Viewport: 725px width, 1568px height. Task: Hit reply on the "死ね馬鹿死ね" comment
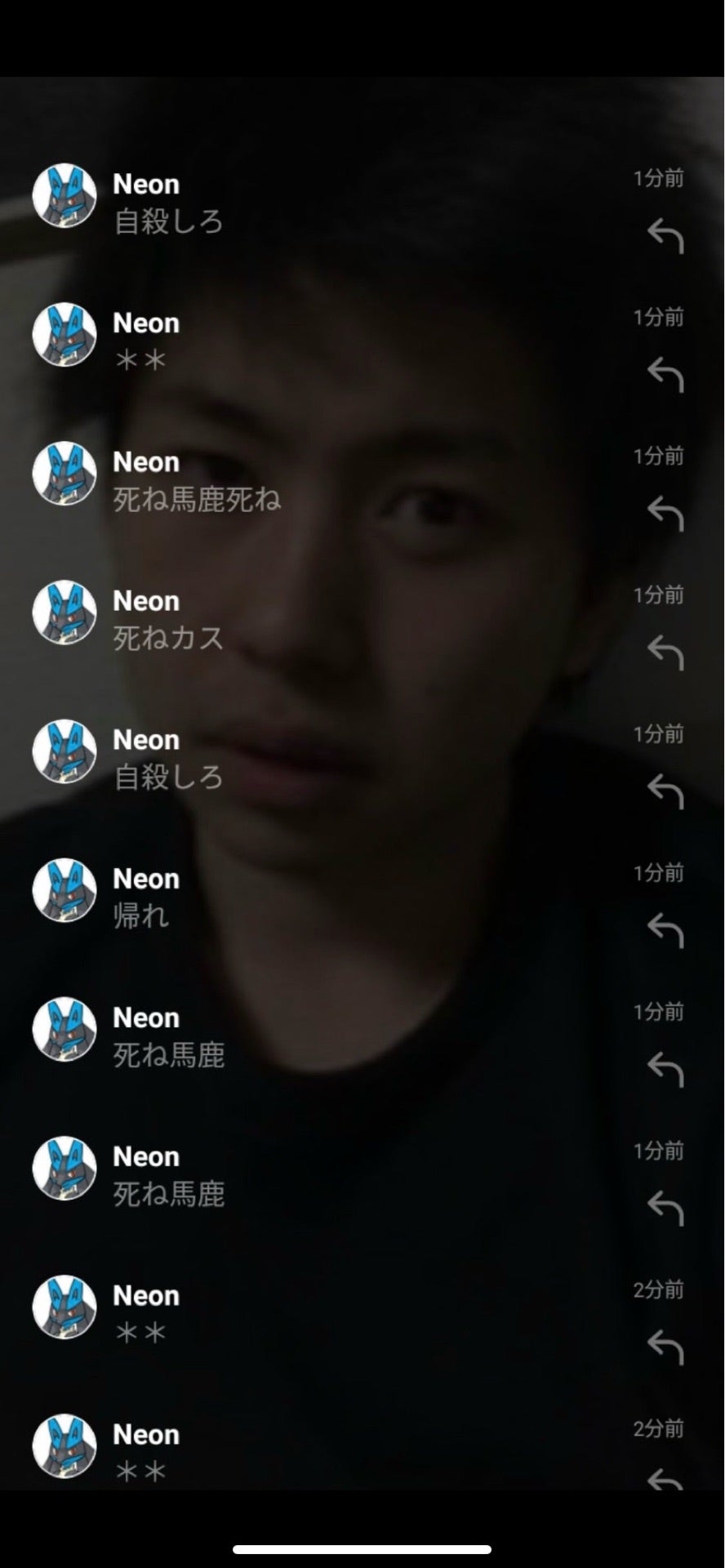coord(665,514)
